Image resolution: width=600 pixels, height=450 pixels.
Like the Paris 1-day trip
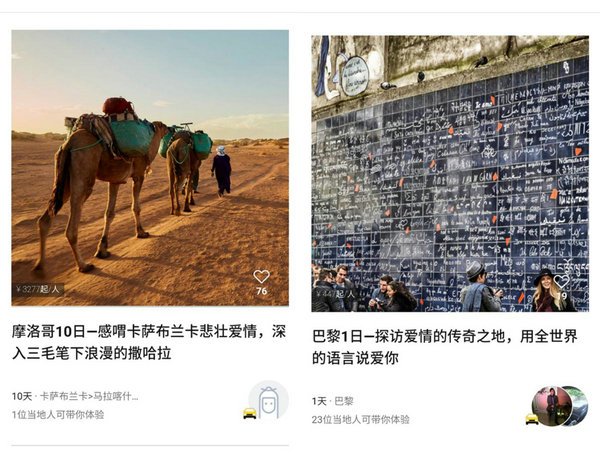tap(562, 282)
